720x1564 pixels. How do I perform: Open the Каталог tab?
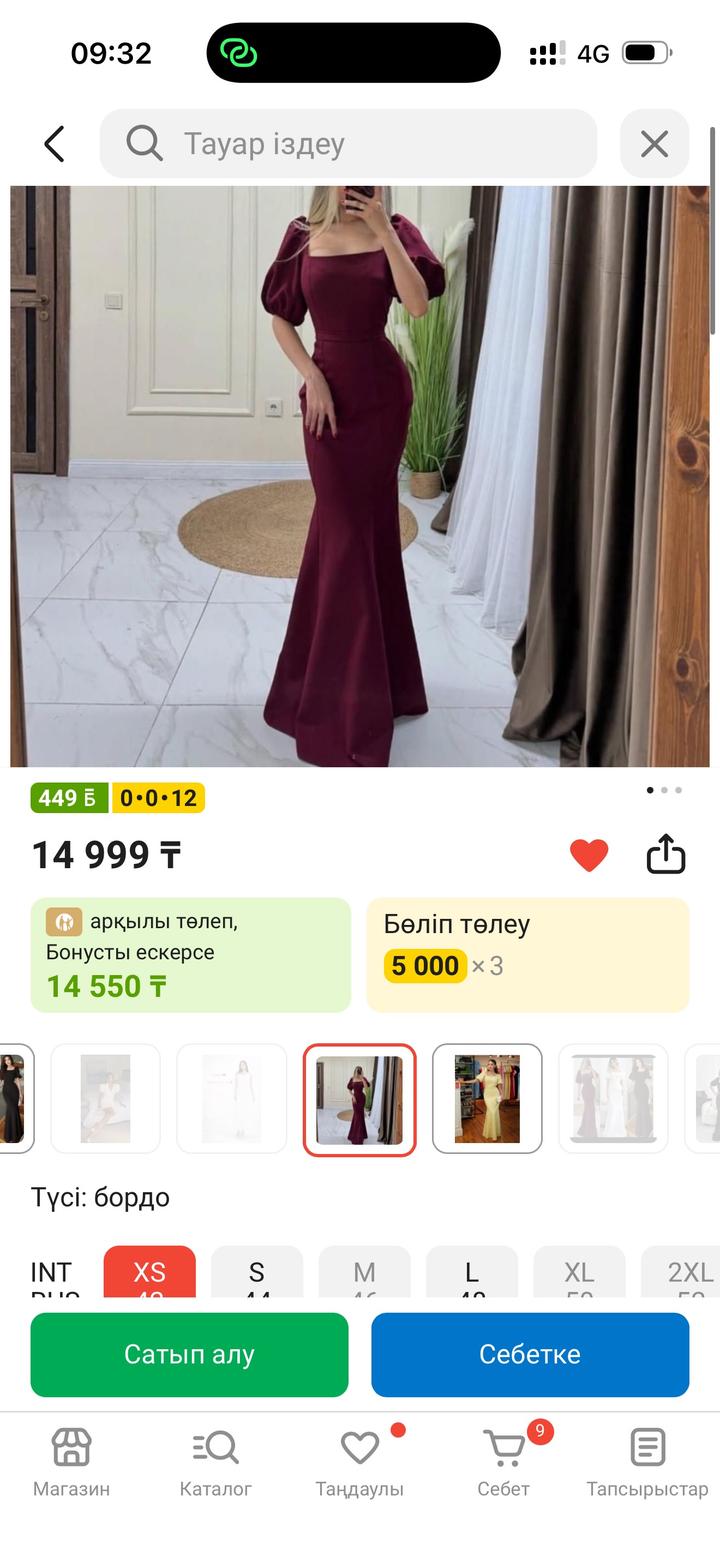coord(215,1461)
